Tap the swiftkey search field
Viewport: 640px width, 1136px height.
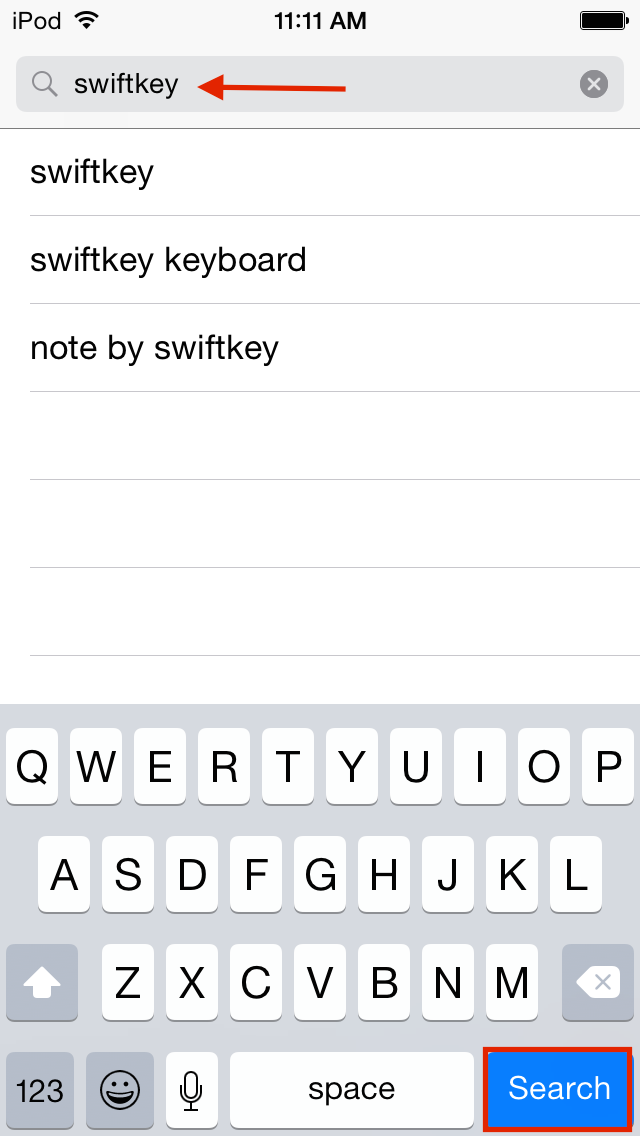pyautogui.click(x=320, y=84)
